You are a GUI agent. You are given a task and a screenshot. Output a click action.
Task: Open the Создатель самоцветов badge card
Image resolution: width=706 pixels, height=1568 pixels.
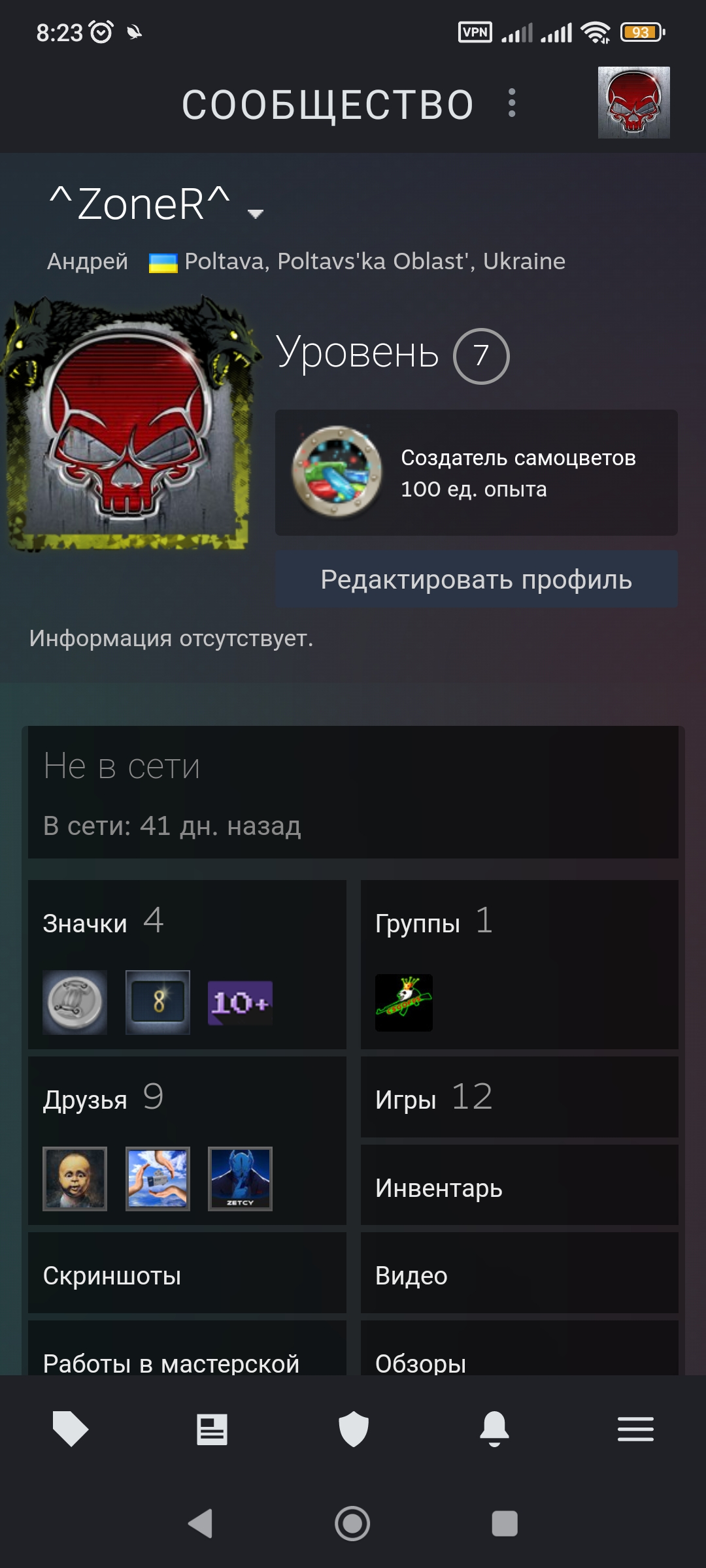coord(476,473)
